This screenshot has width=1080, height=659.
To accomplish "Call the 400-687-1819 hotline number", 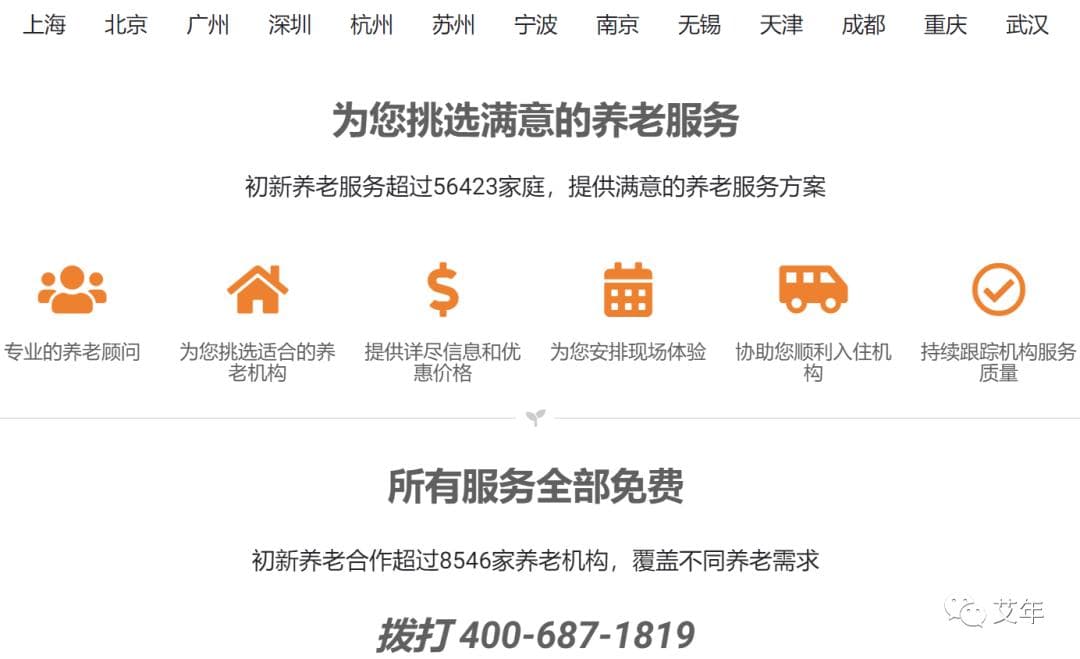I will 577,634.
